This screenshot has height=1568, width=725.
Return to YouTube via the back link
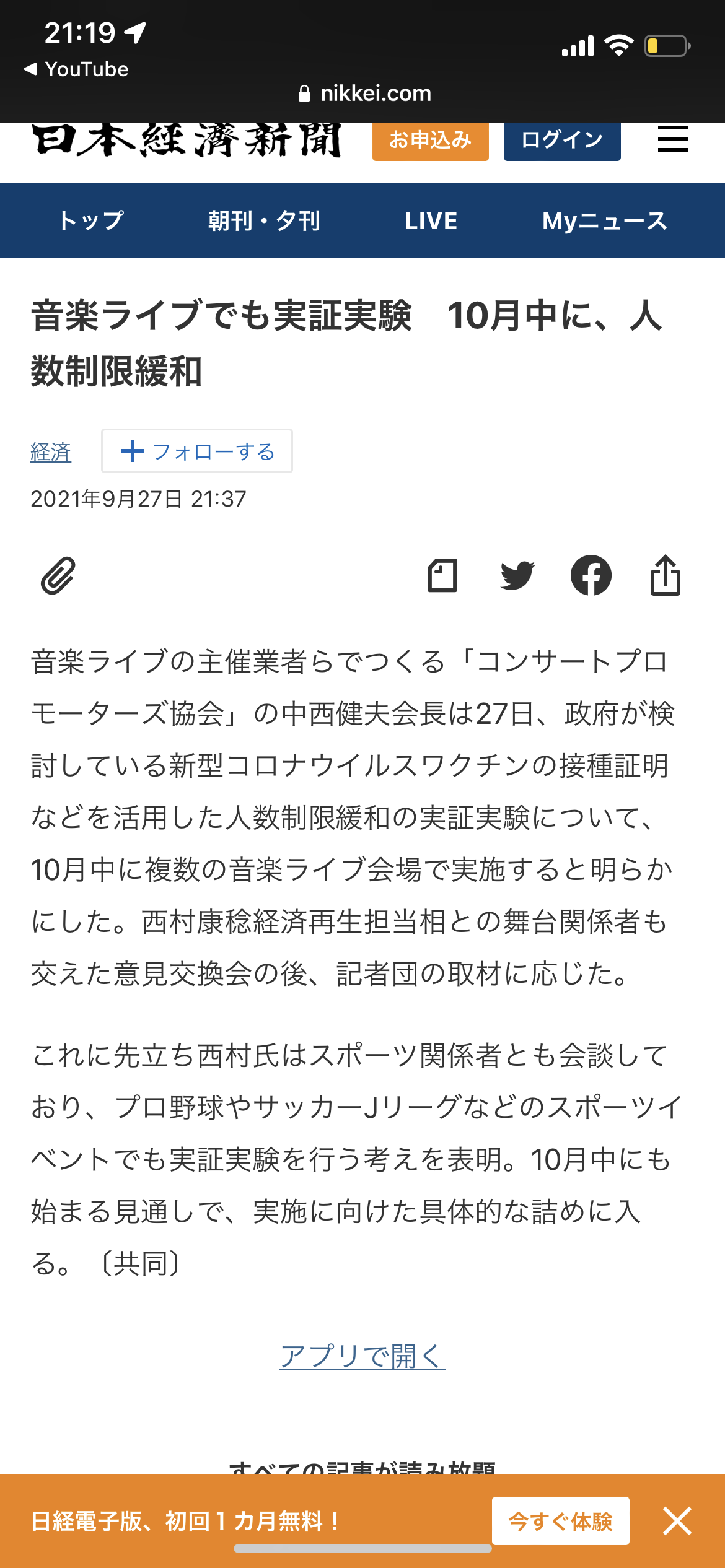click(x=76, y=69)
